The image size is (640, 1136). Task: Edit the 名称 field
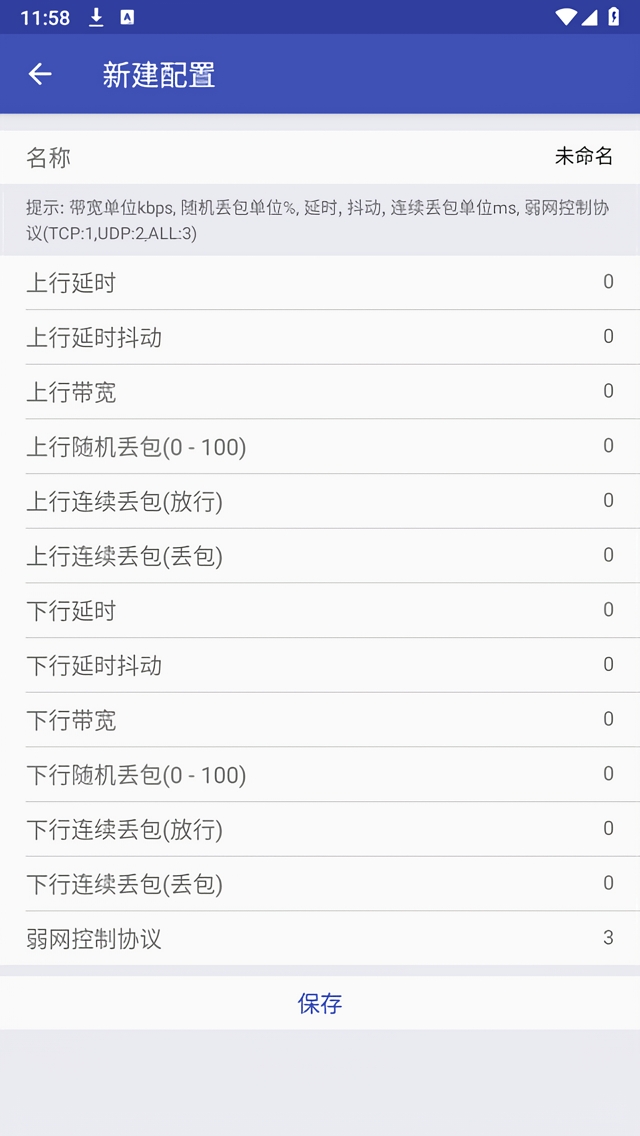tap(583, 156)
